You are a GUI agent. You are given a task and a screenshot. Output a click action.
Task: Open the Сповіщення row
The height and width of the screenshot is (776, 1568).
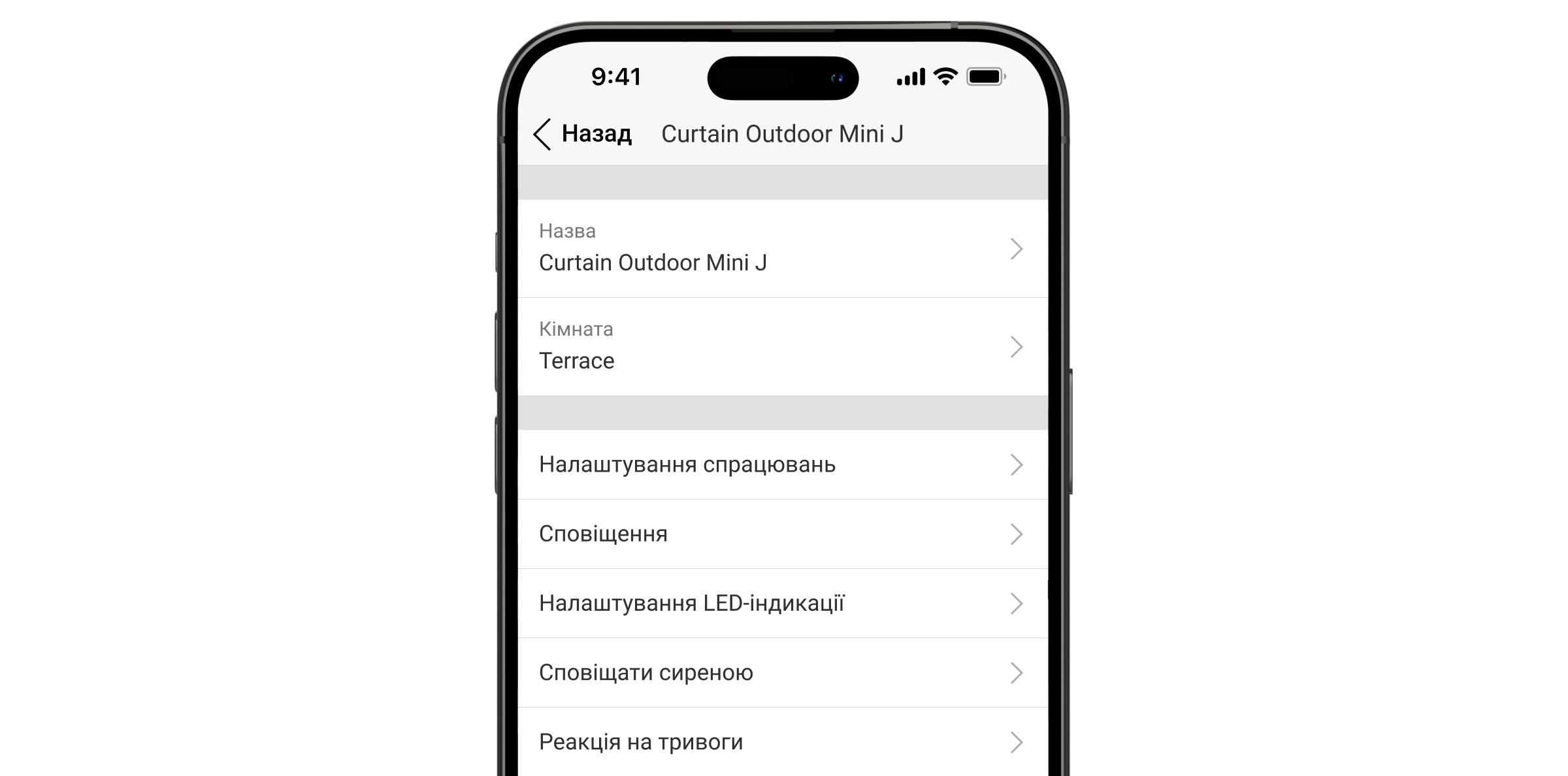pos(782,534)
